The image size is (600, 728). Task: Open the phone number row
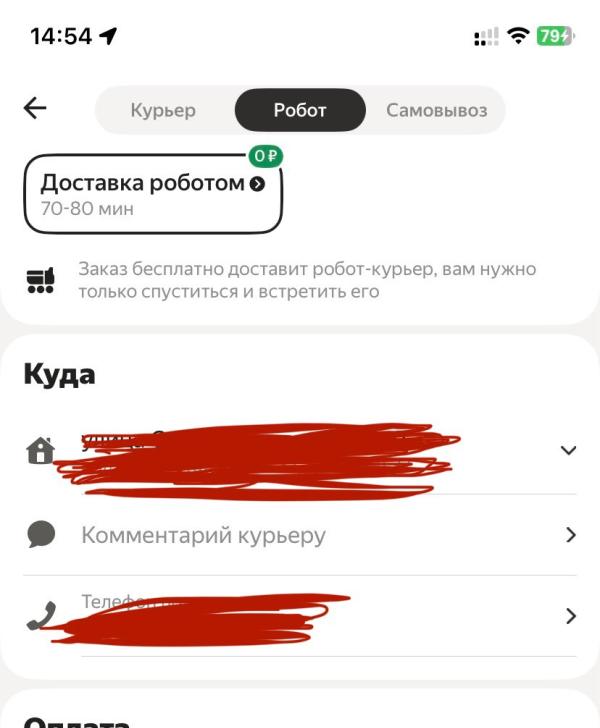point(300,616)
